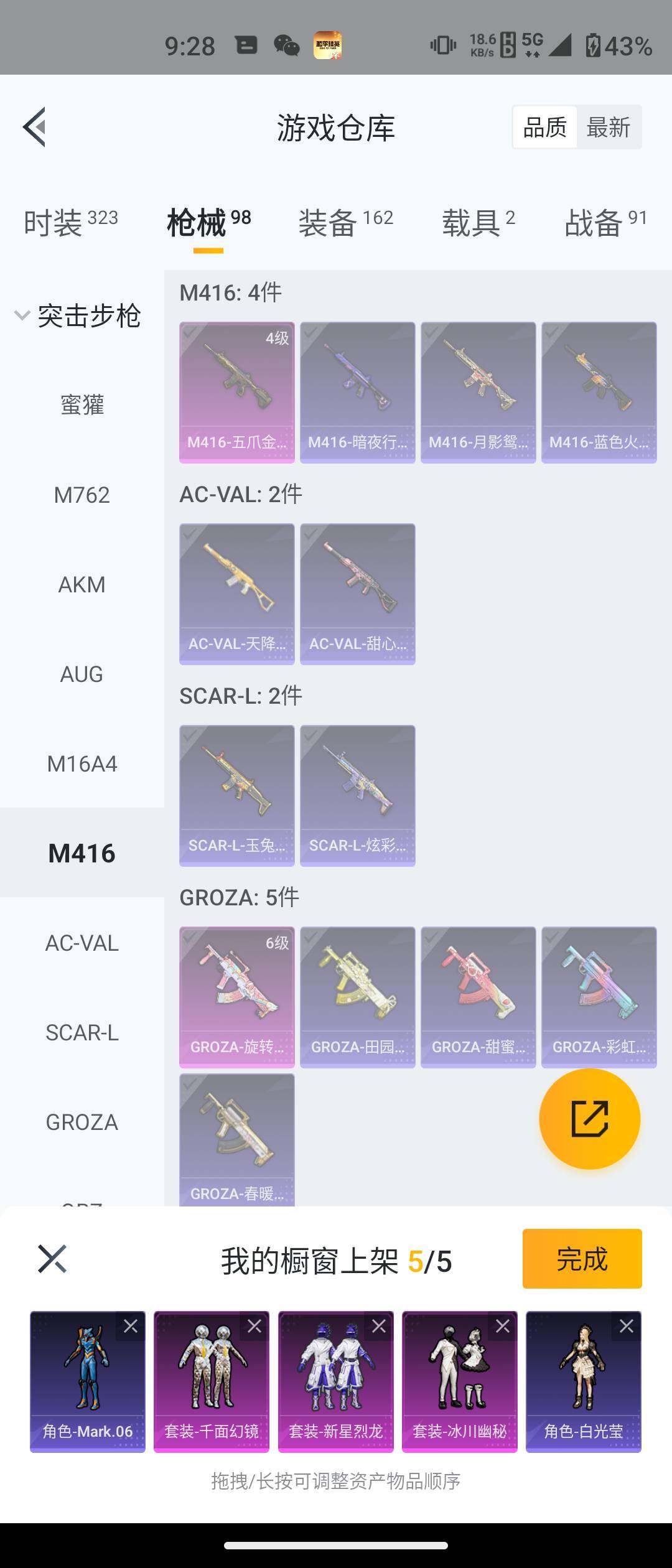Open the 载具 tab

(x=478, y=222)
